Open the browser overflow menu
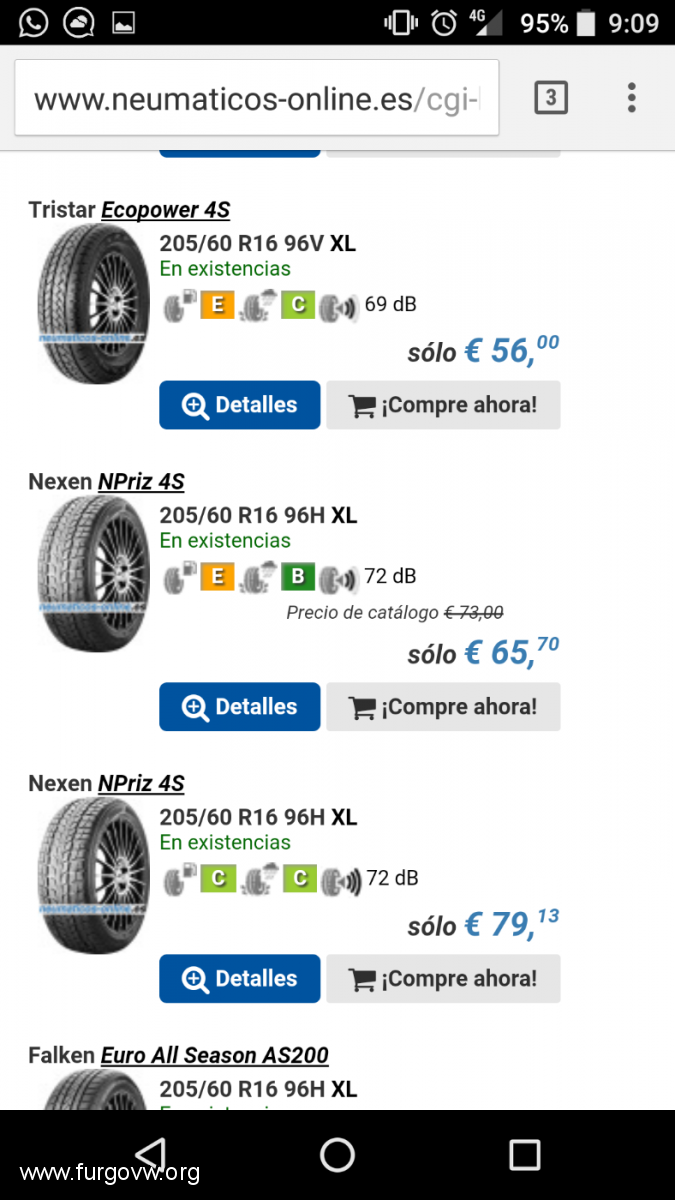The width and height of the screenshot is (675, 1200). tap(631, 98)
